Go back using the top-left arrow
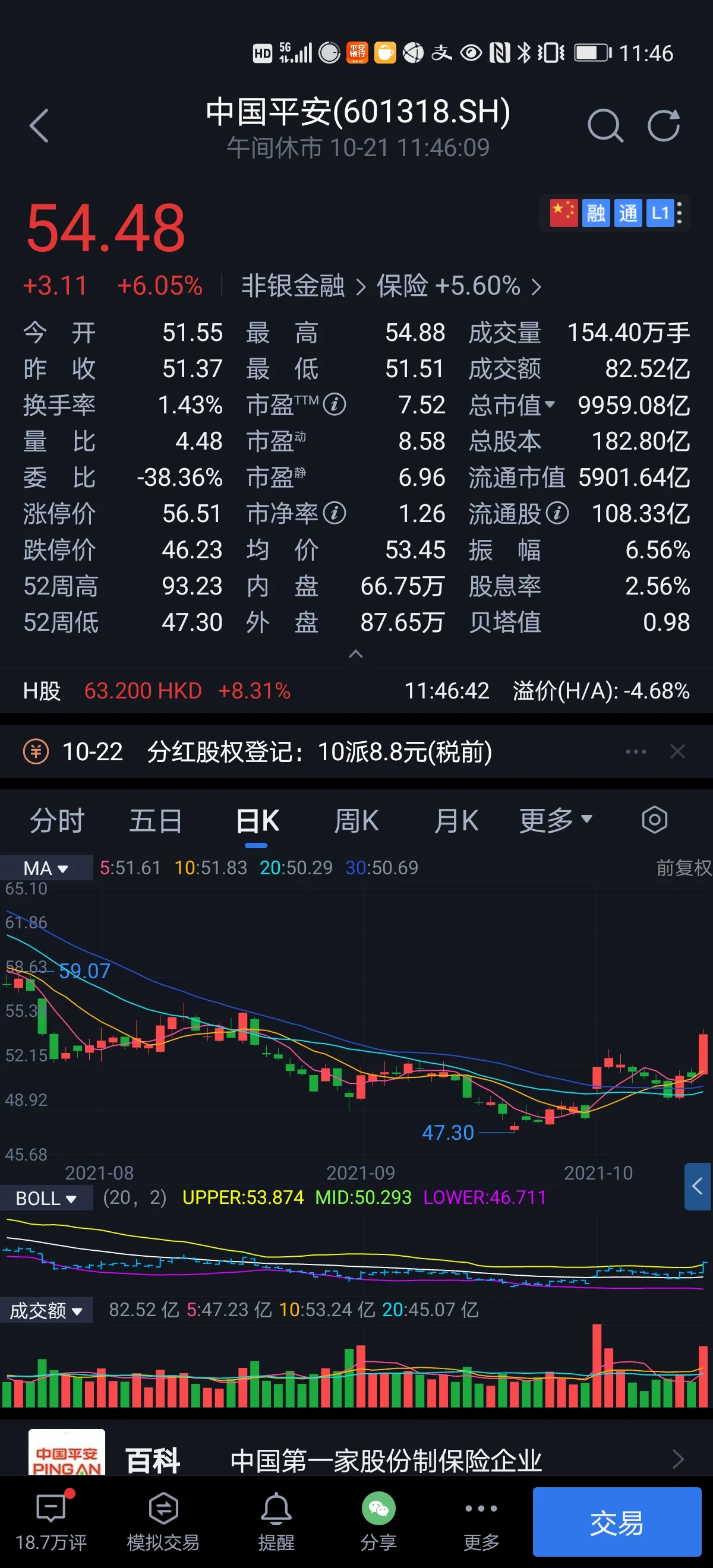713x1568 pixels. (x=39, y=126)
